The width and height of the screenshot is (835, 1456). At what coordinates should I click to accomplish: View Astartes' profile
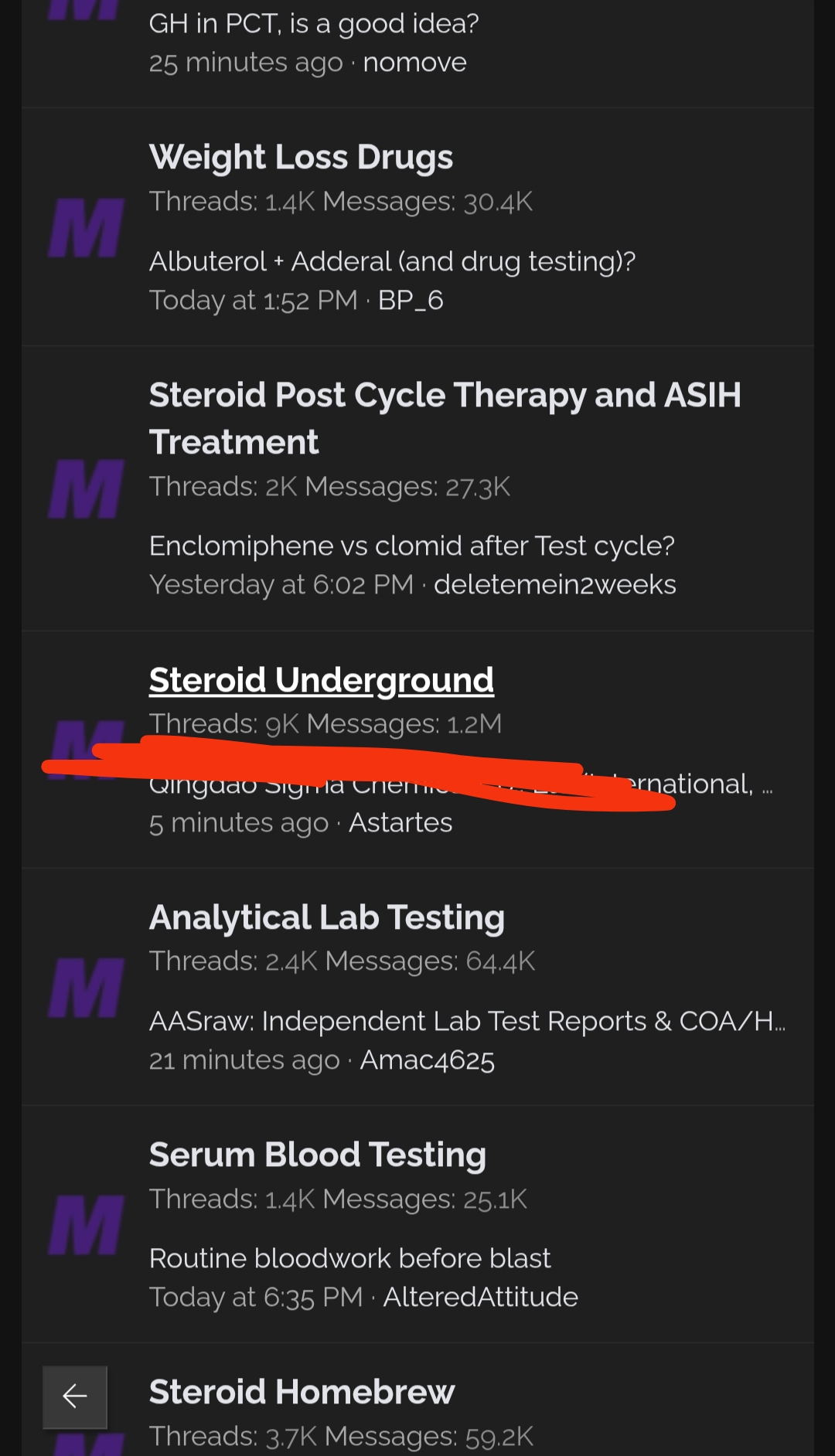coord(400,823)
